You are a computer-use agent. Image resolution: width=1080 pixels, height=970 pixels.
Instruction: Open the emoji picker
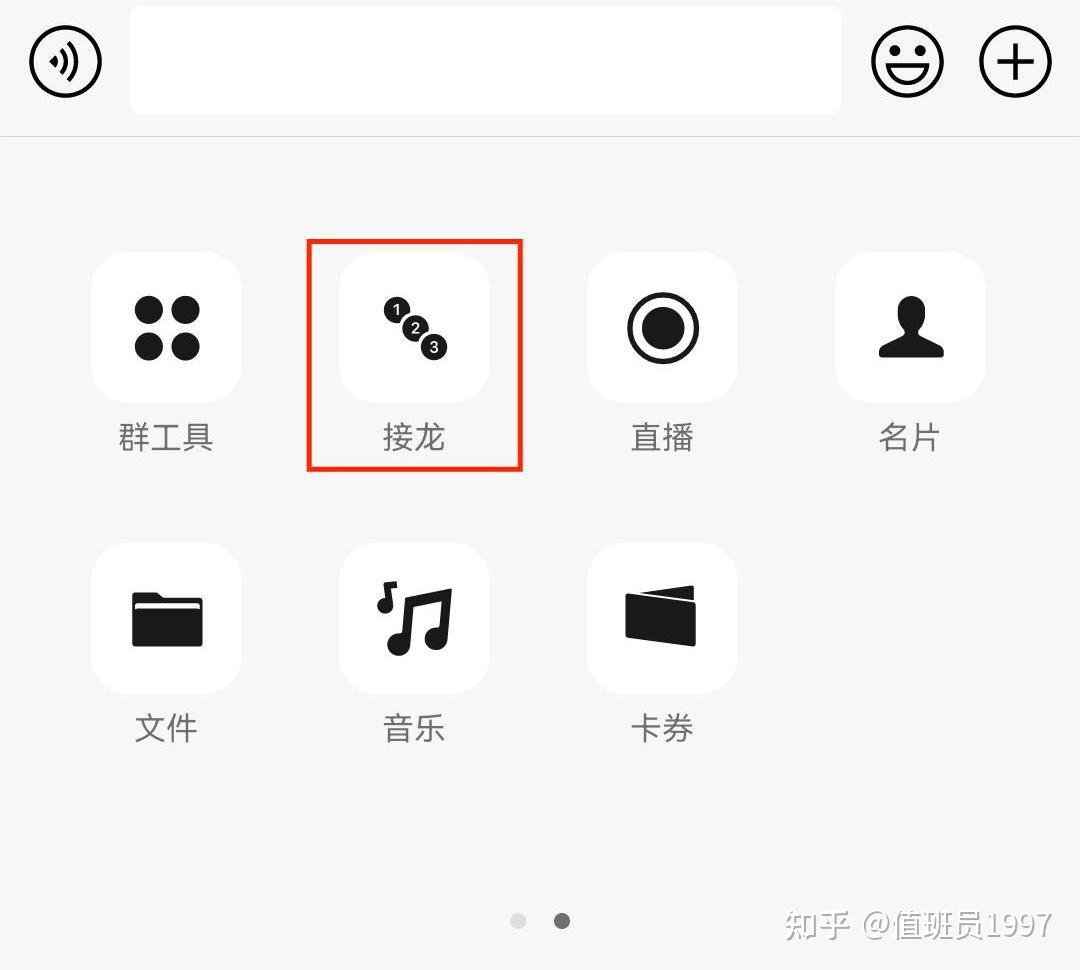point(907,61)
